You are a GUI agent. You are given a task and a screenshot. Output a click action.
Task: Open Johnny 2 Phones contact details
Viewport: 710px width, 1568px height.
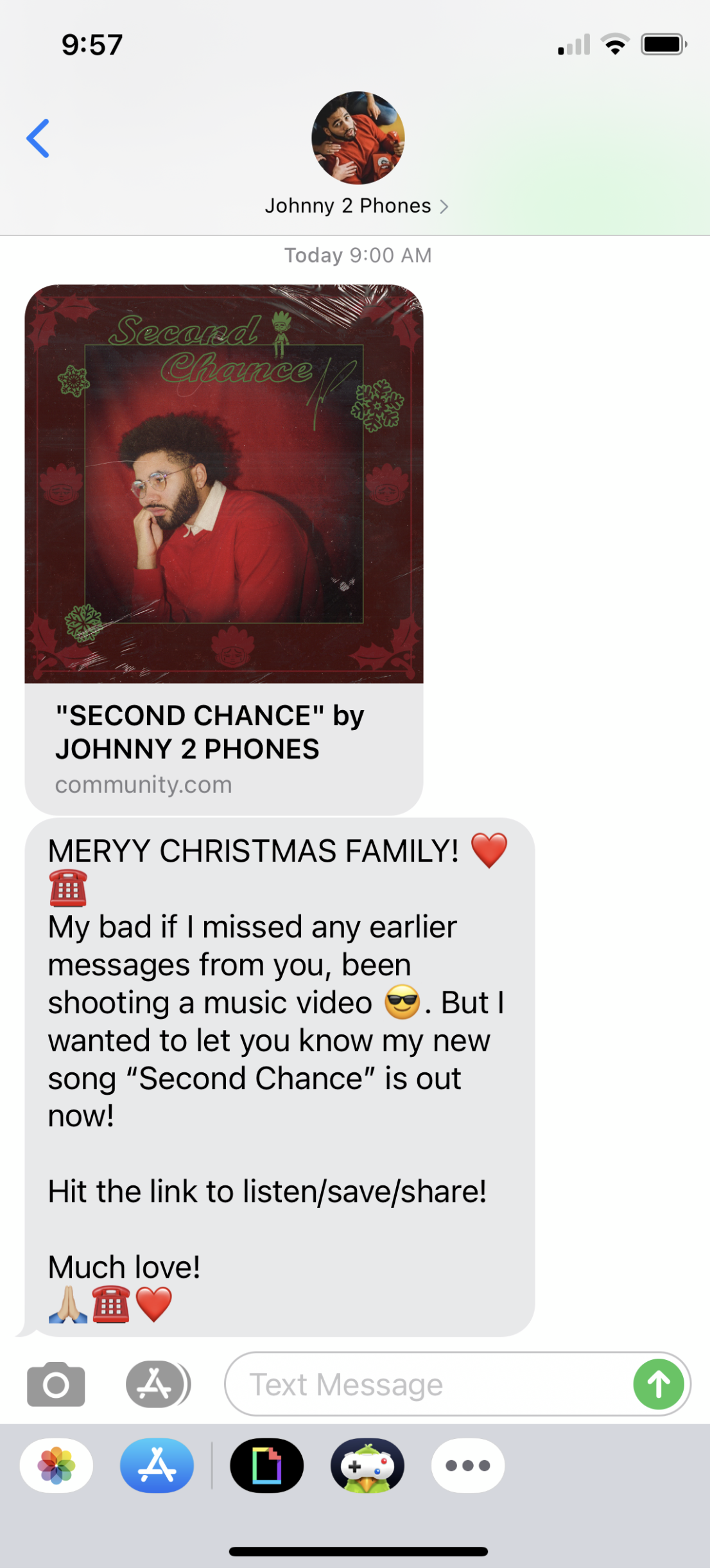[x=357, y=205]
